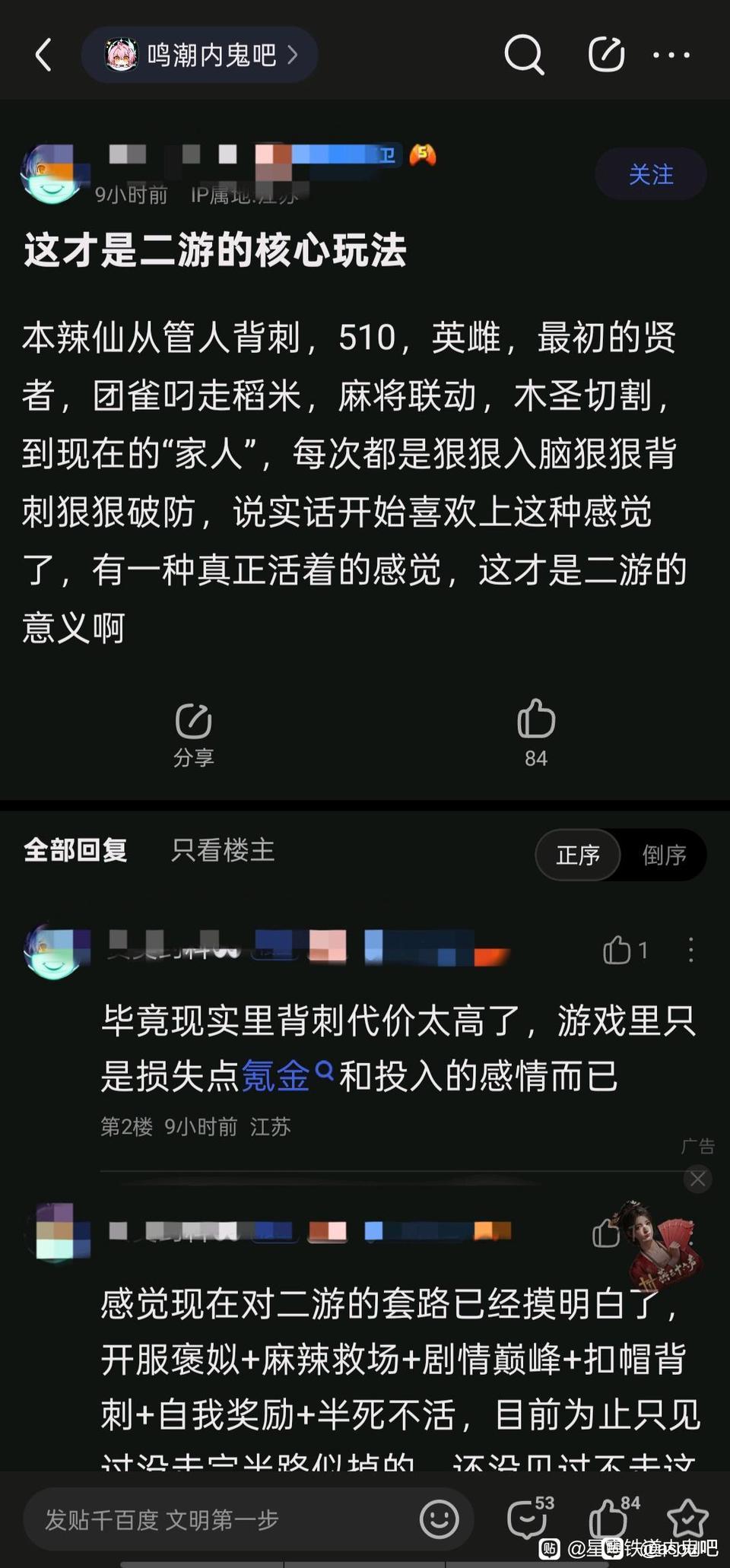Tap the share icon in the top bar
730x1568 pixels.
pos(606,56)
